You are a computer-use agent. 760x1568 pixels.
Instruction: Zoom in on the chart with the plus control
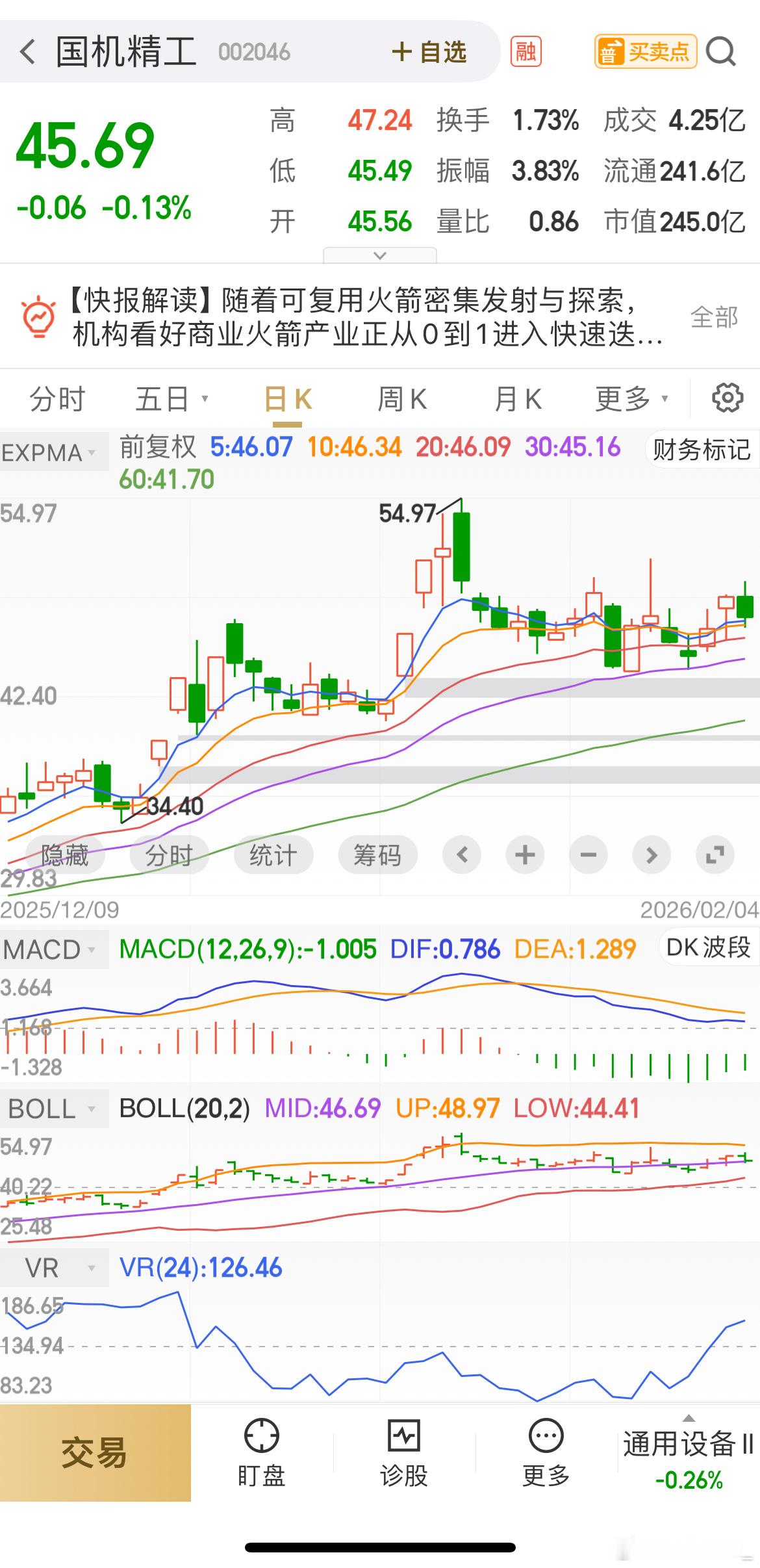coord(525,855)
